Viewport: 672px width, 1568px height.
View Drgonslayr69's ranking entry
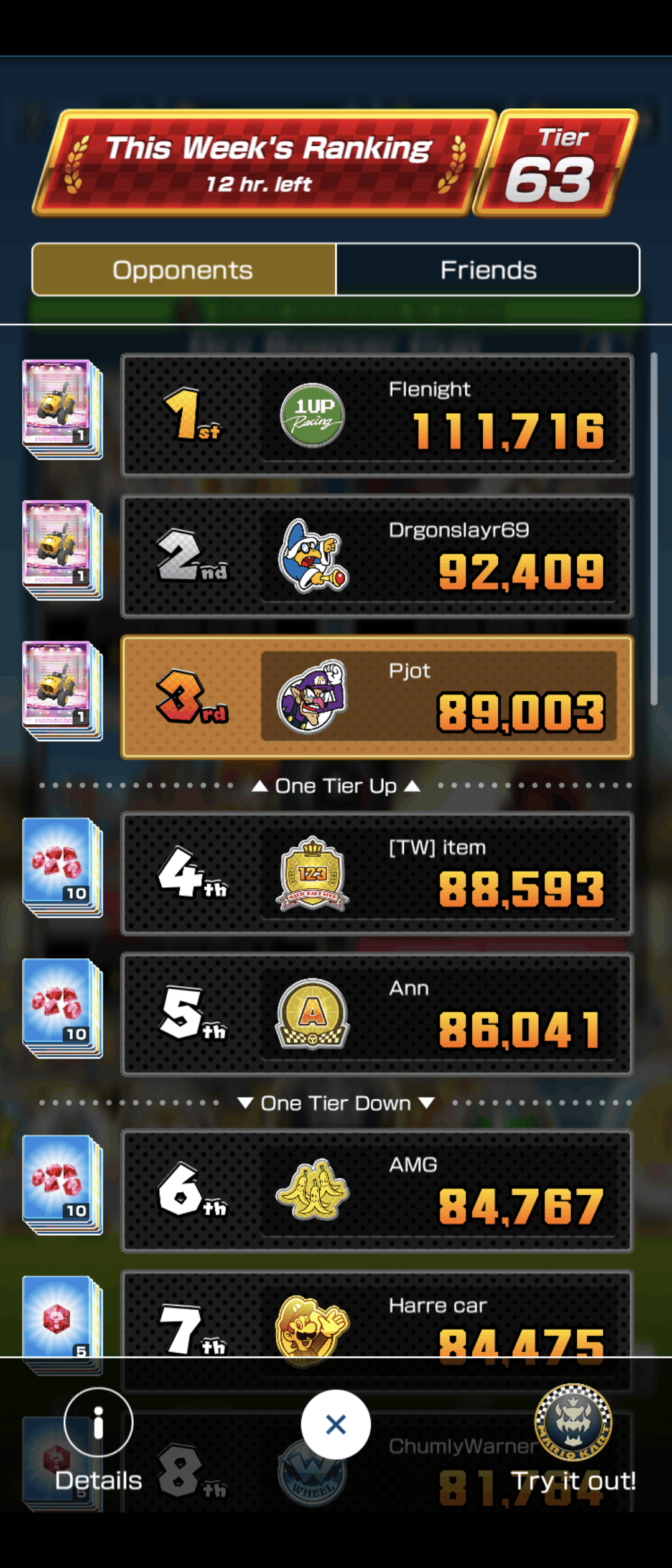click(x=377, y=556)
